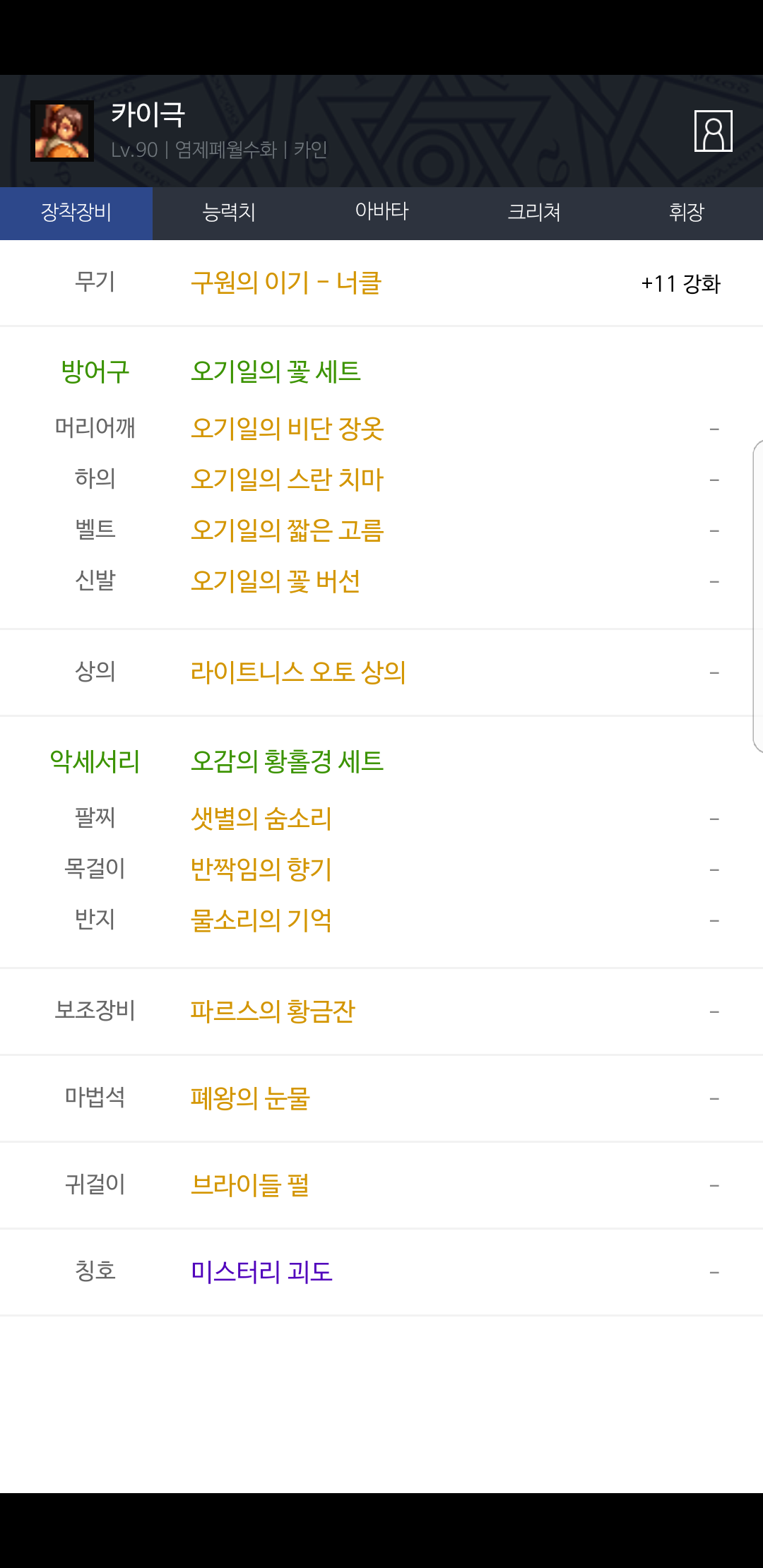Go to the 휘장 tab
Image resolution: width=763 pixels, height=1568 pixels.
687,213
